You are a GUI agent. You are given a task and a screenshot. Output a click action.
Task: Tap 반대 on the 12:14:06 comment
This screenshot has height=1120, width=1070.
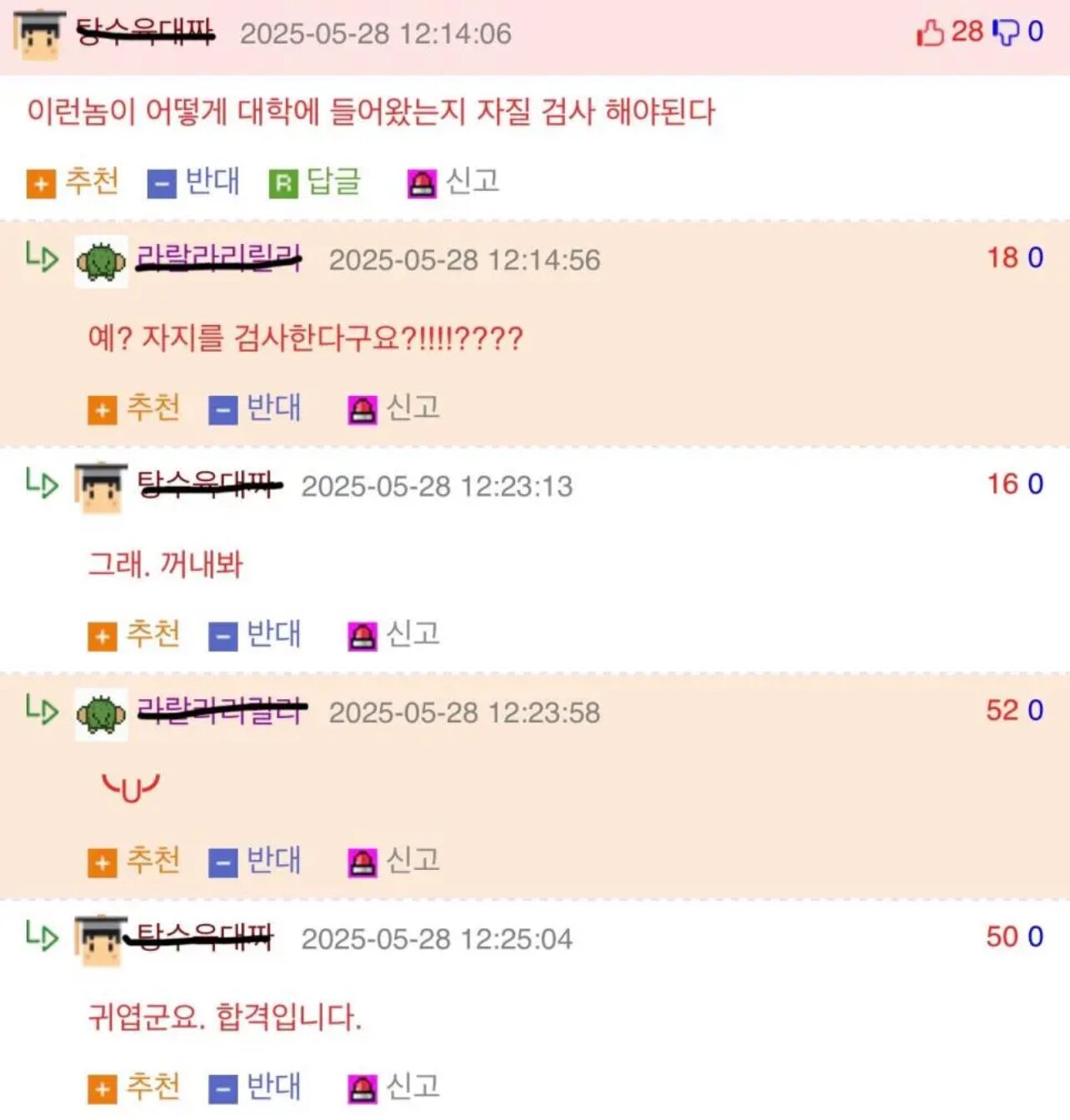click(194, 182)
